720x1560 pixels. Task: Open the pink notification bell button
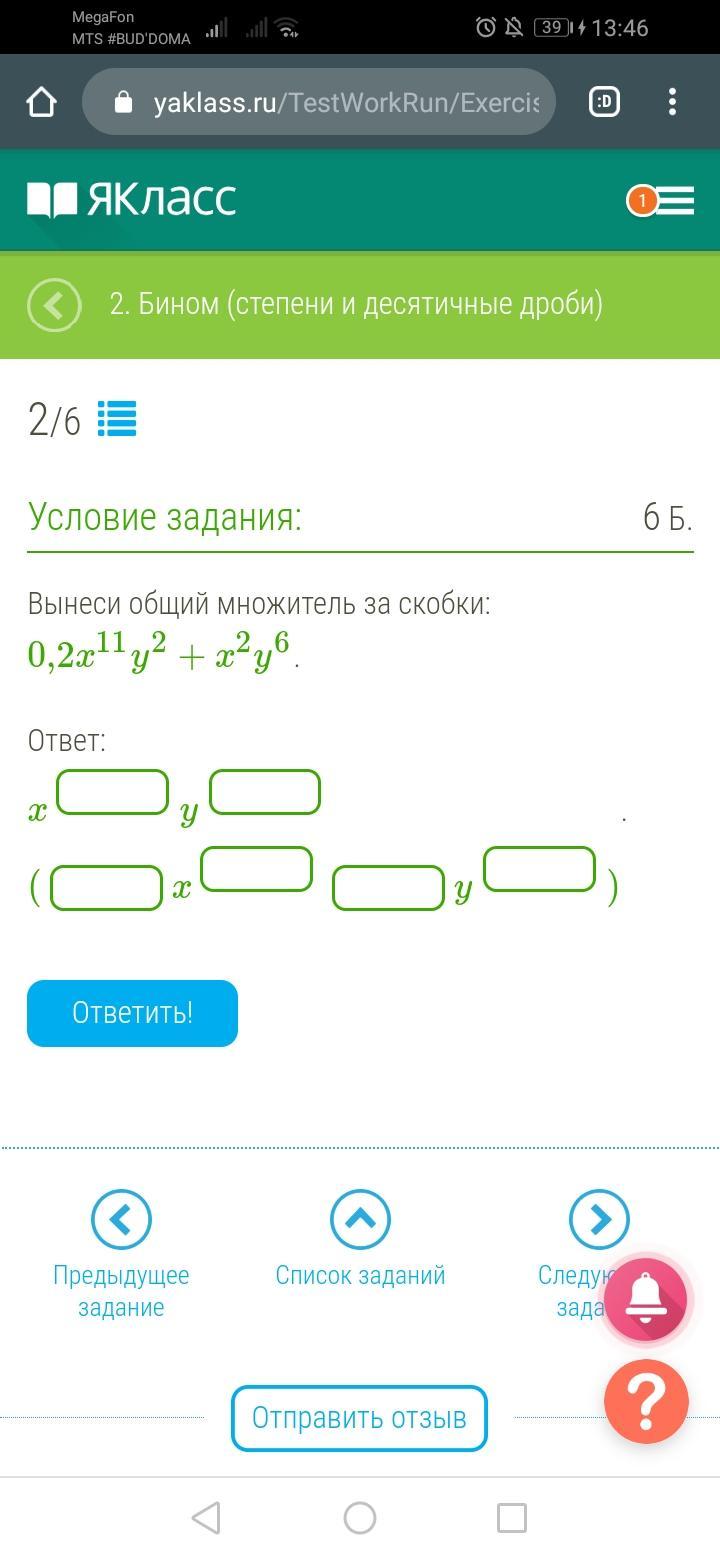646,1299
